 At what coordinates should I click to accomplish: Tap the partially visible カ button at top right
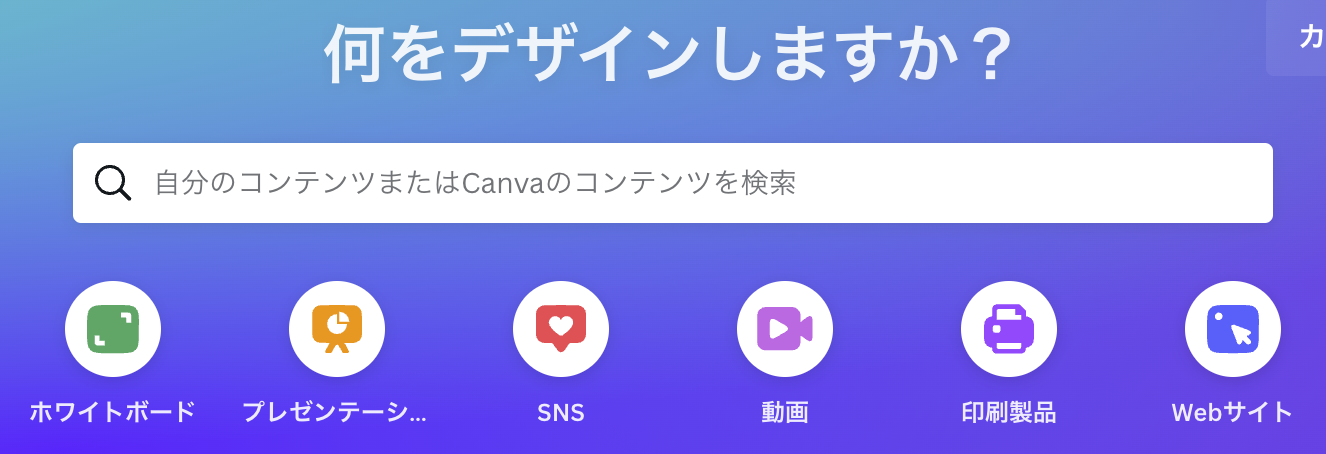point(1302,38)
